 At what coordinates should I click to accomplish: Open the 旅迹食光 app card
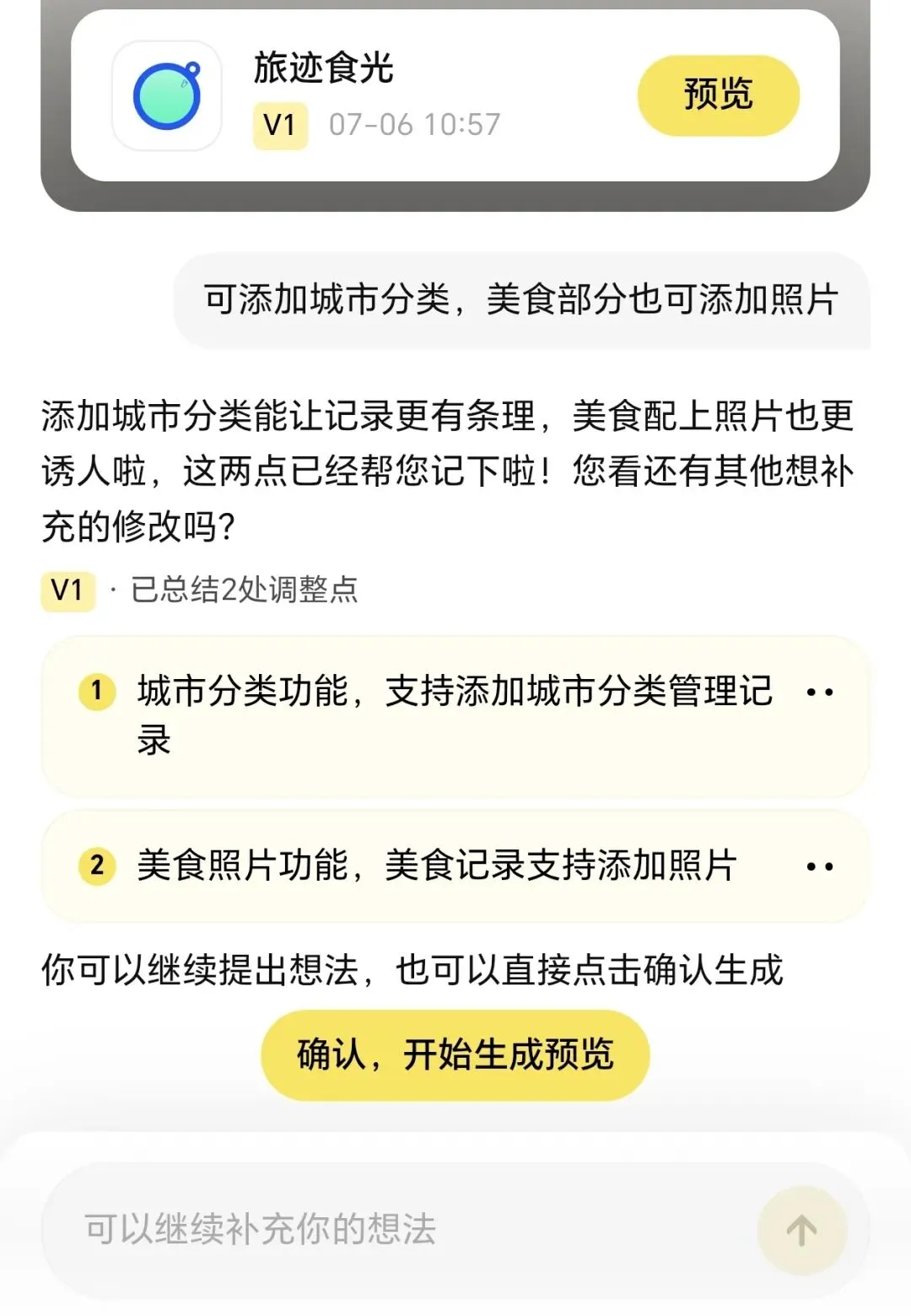coord(455,95)
